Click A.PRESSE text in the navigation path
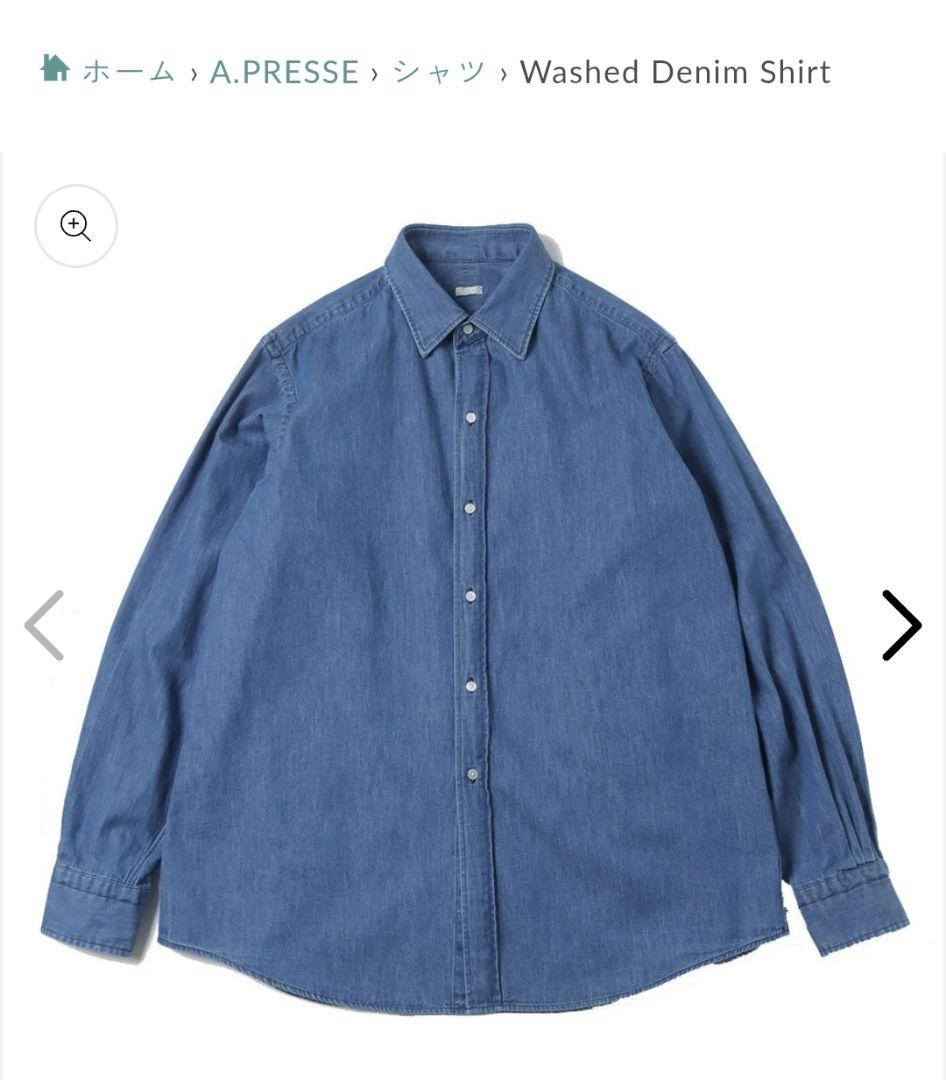The height and width of the screenshot is (1080, 946). 285,71
